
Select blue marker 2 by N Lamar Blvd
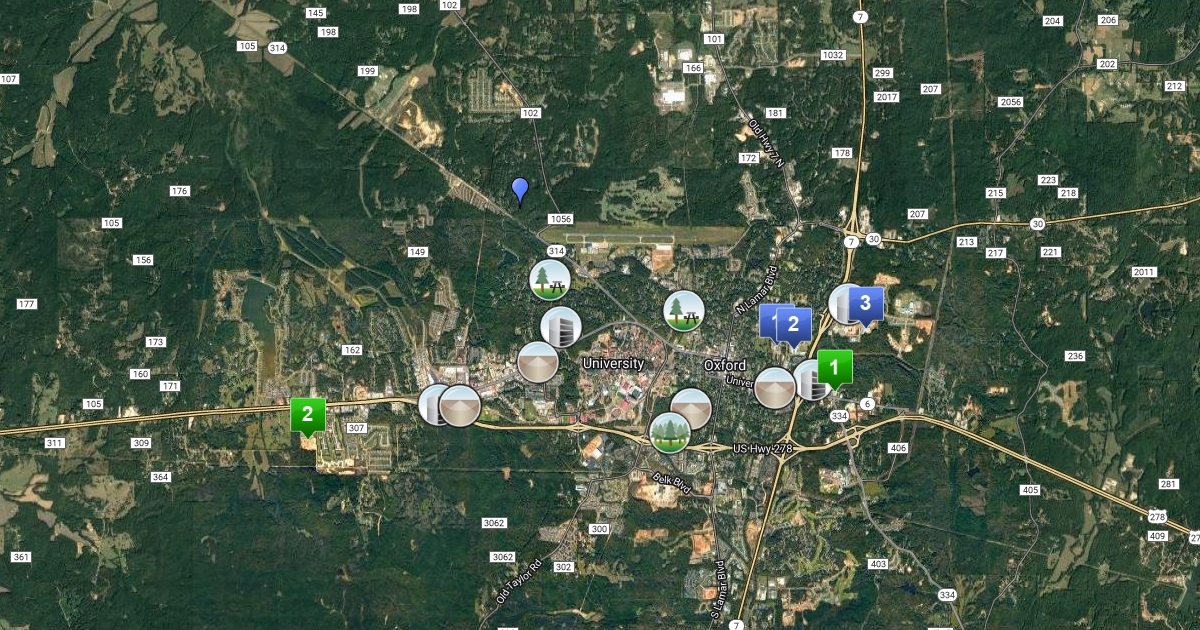tap(794, 323)
